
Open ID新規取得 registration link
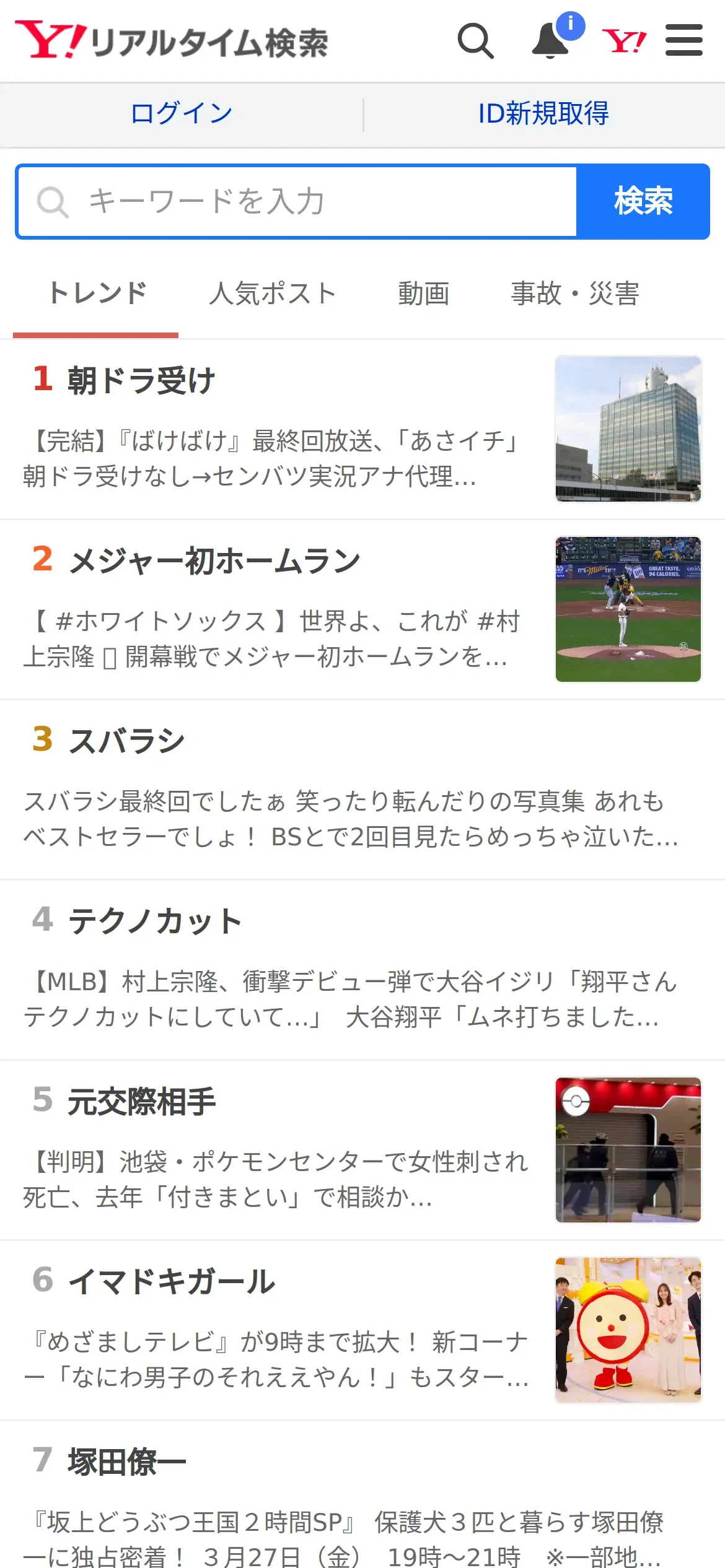pyautogui.click(x=543, y=113)
